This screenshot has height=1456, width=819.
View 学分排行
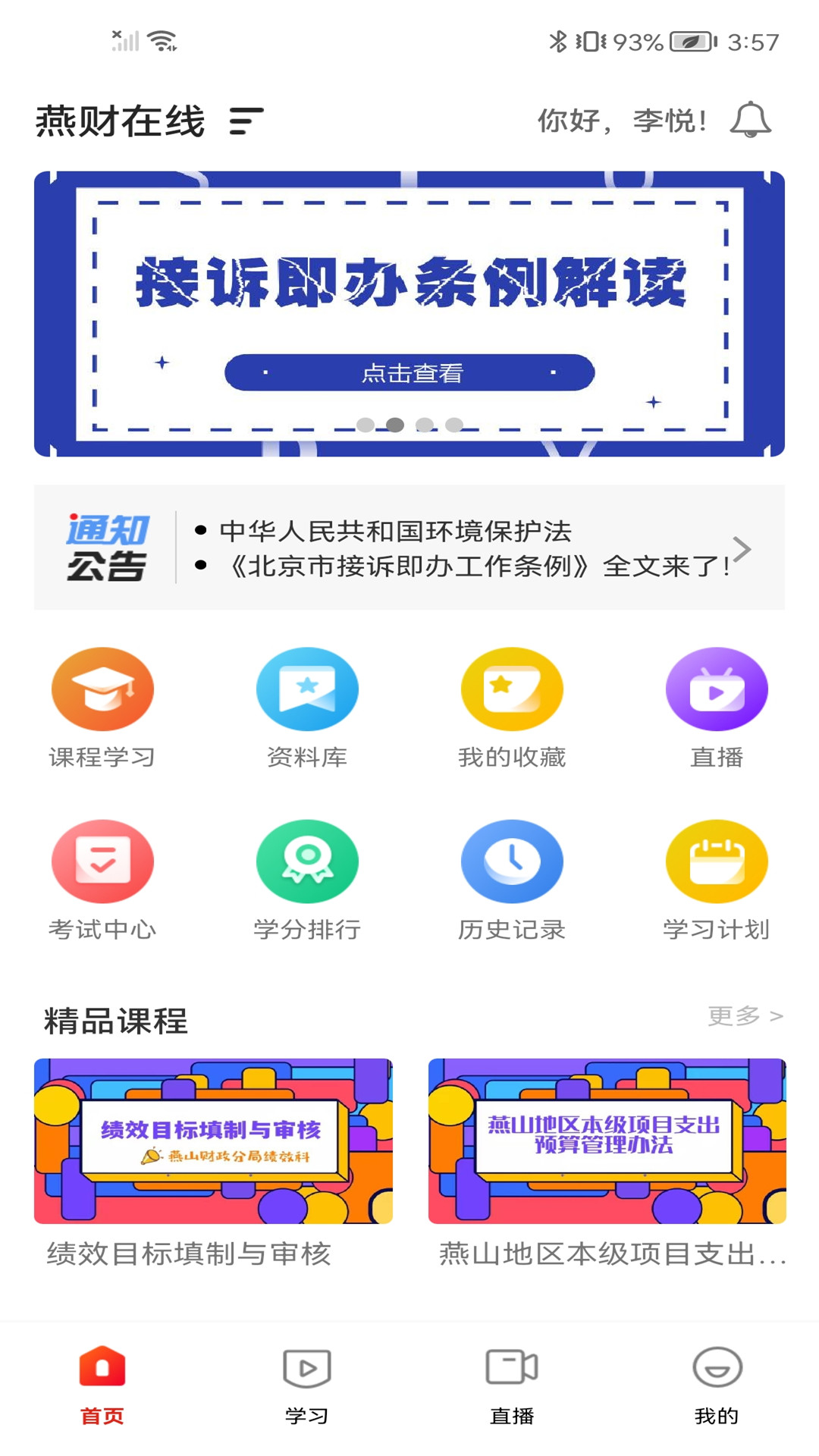coord(307,880)
